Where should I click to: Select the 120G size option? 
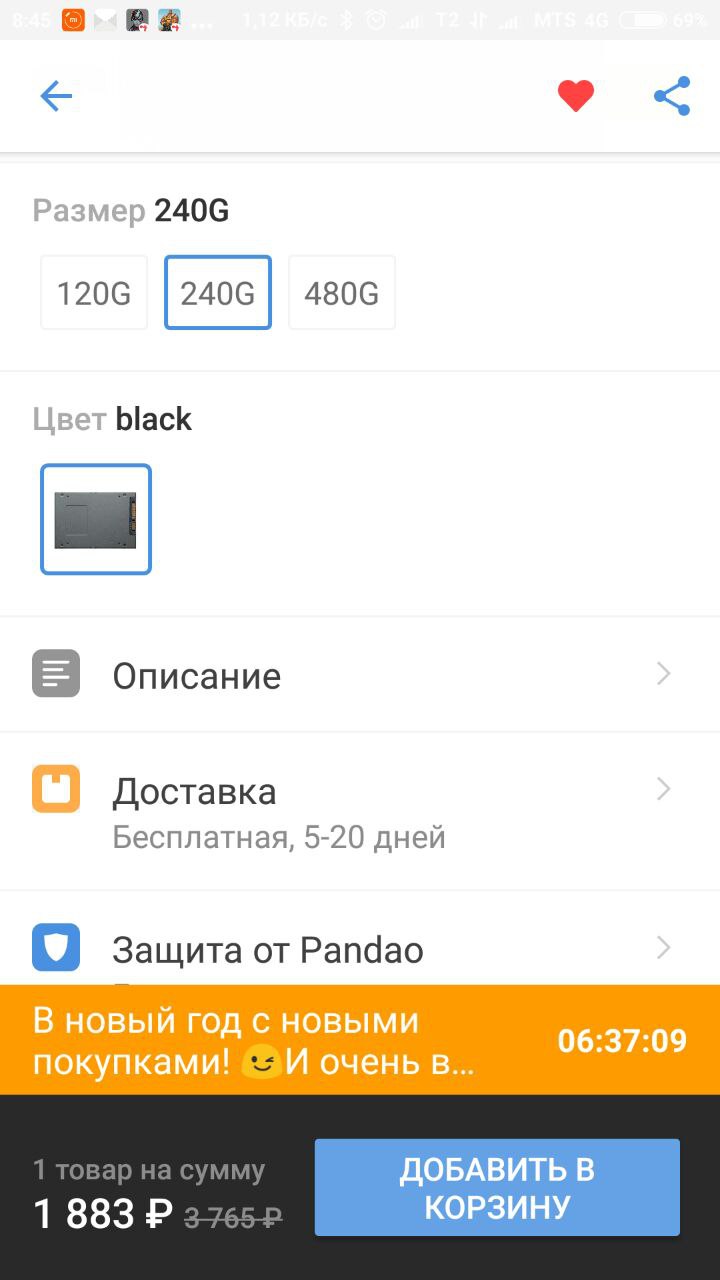[x=94, y=293]
